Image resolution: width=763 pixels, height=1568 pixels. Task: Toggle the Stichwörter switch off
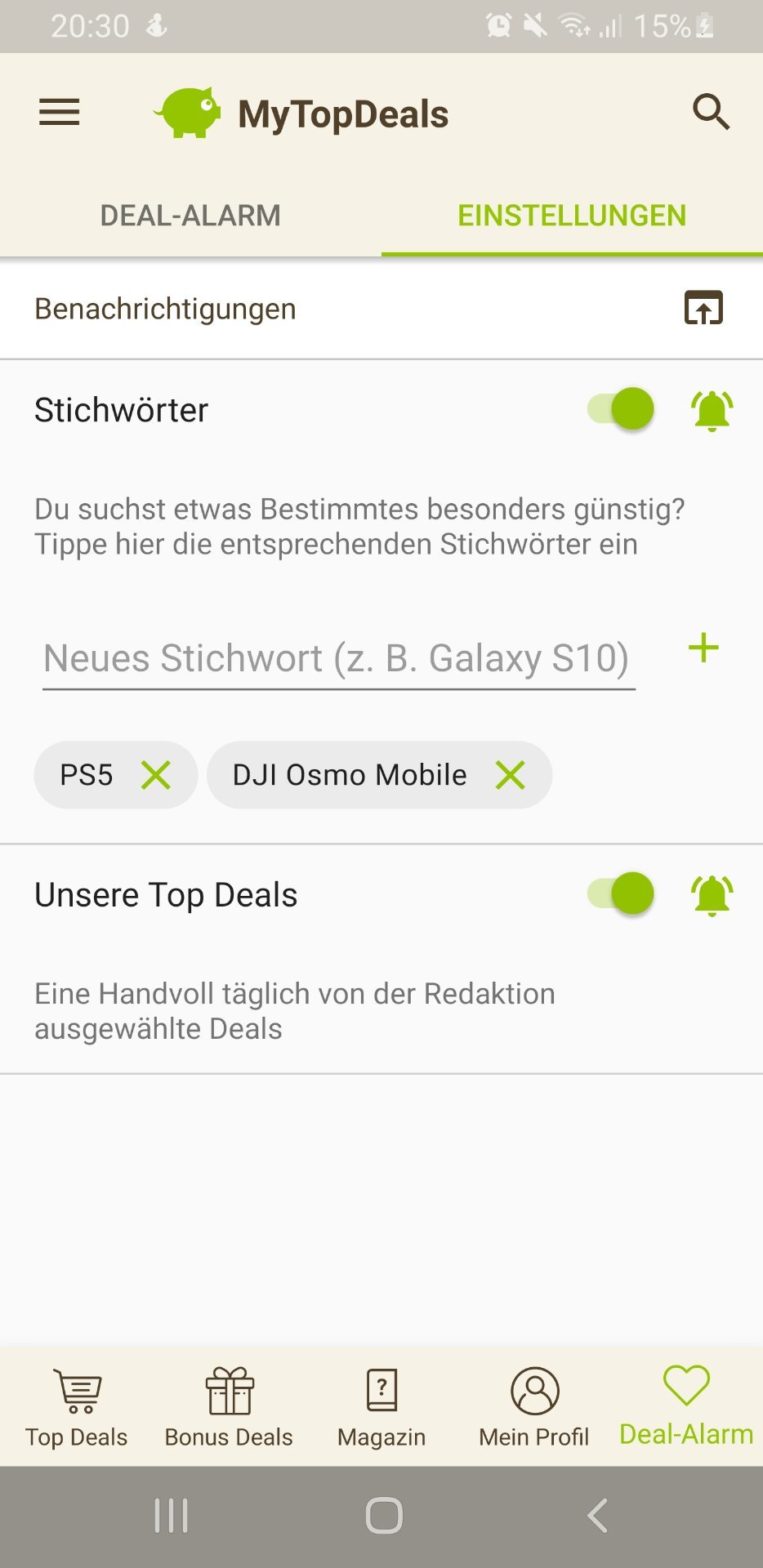point(622,409)
